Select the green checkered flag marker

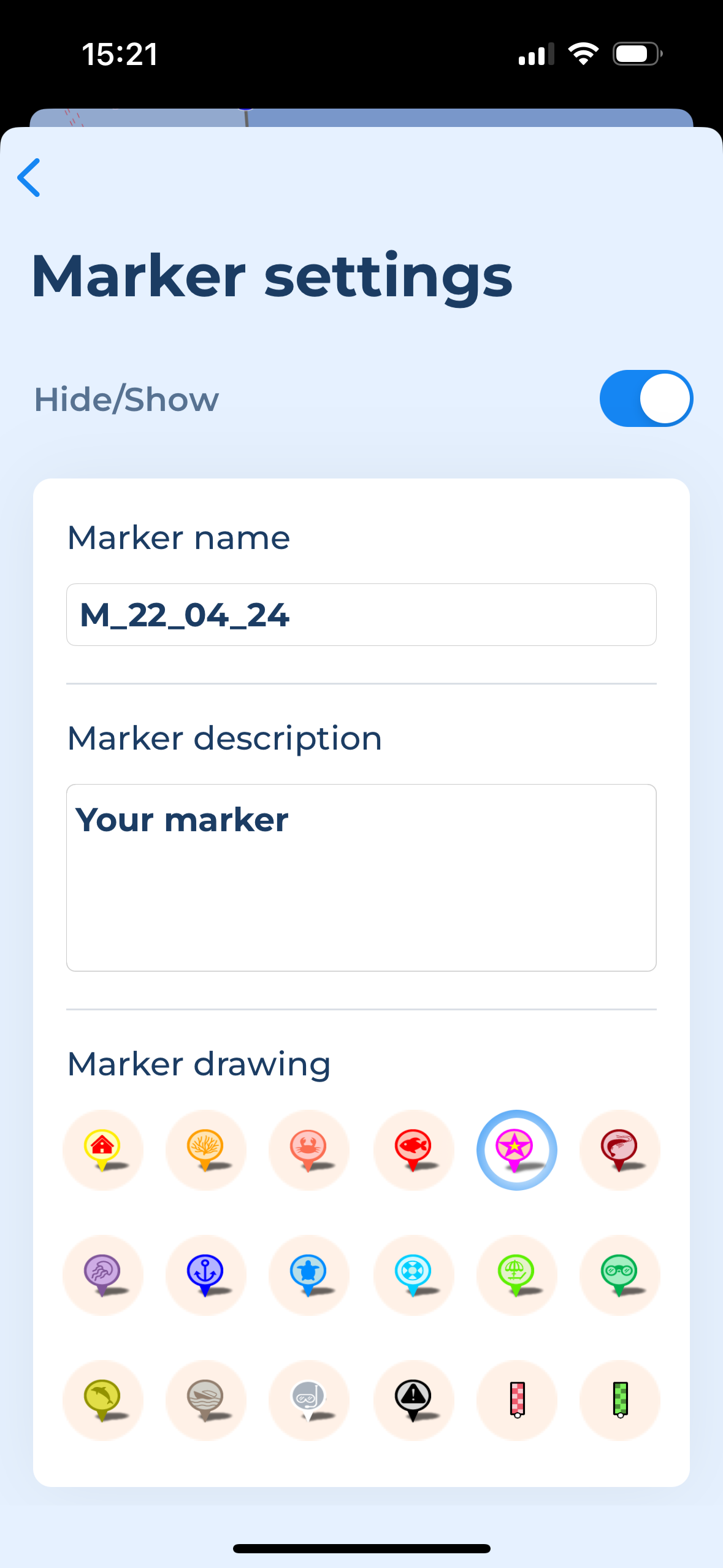point(620,1400)
